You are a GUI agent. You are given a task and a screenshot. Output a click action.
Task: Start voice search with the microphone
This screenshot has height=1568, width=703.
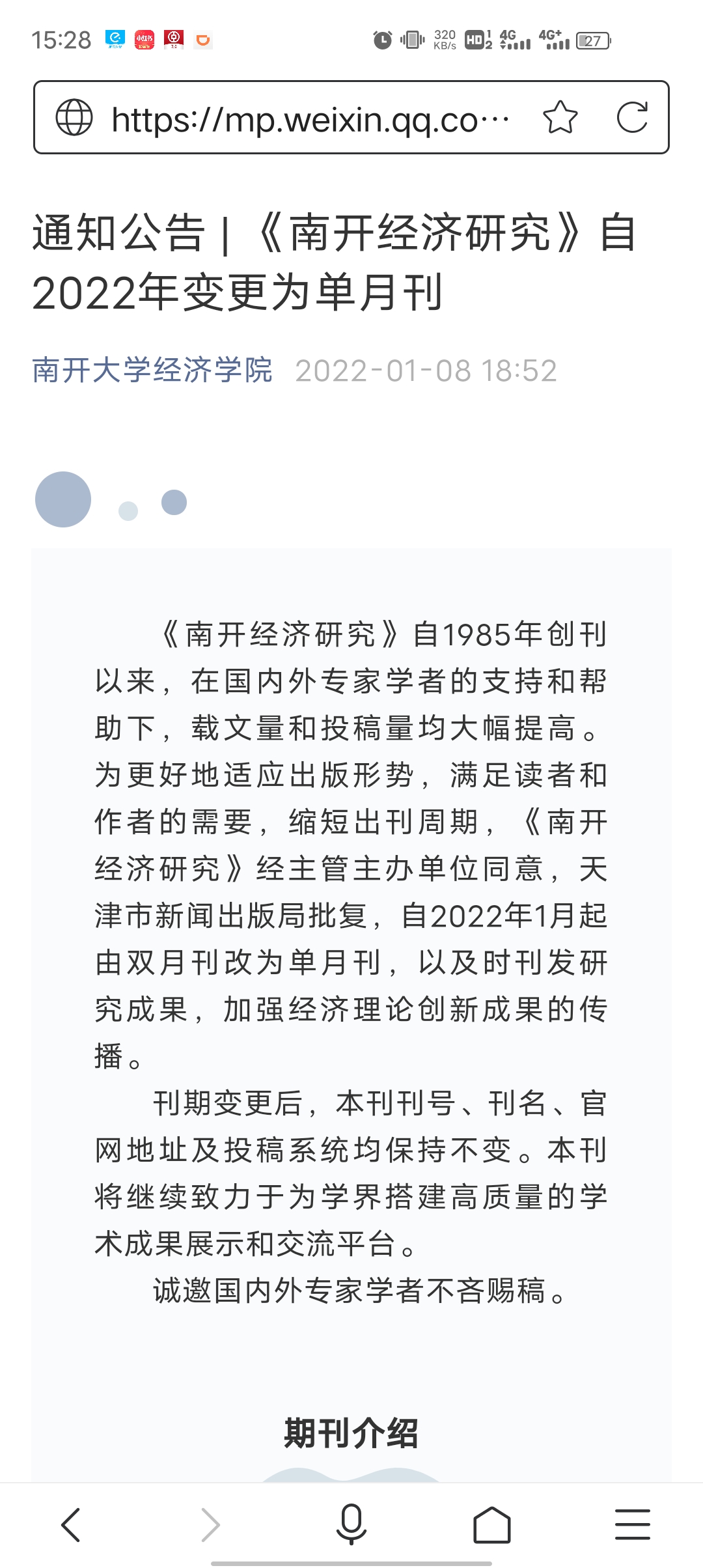point(351,1525)
